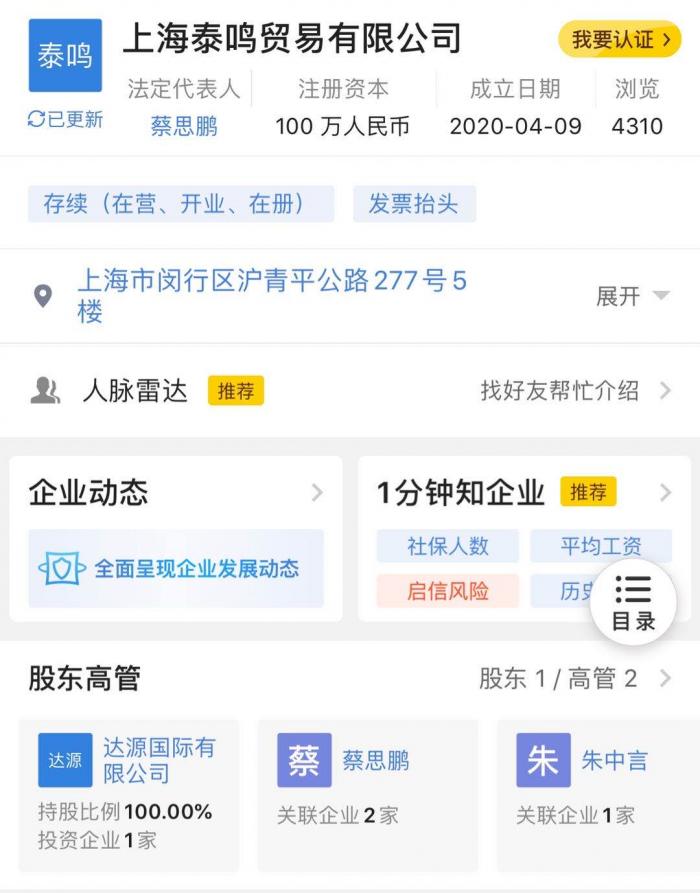
Task: Tap the 我要认证 certification button
Action: pyautogui.click(x=619, y=40)
